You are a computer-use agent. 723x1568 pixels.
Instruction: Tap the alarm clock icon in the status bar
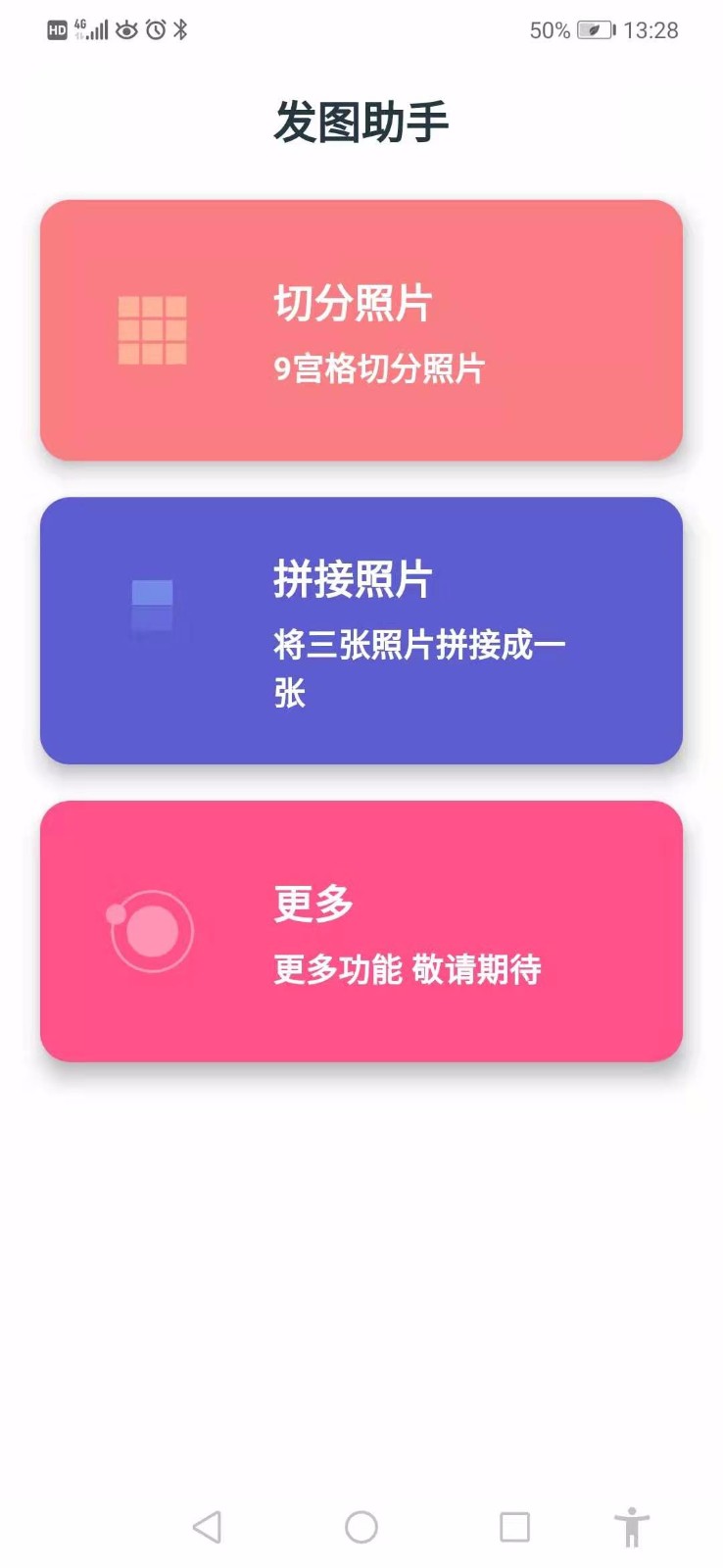tap(153, 29)
